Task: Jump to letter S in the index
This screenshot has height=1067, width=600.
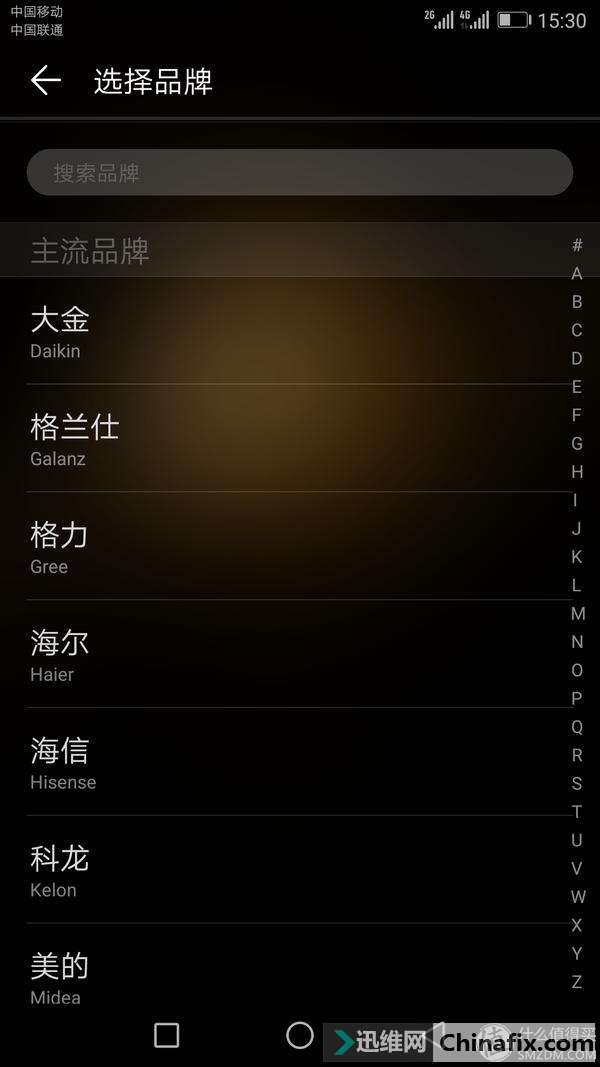Action: [577, 783]
